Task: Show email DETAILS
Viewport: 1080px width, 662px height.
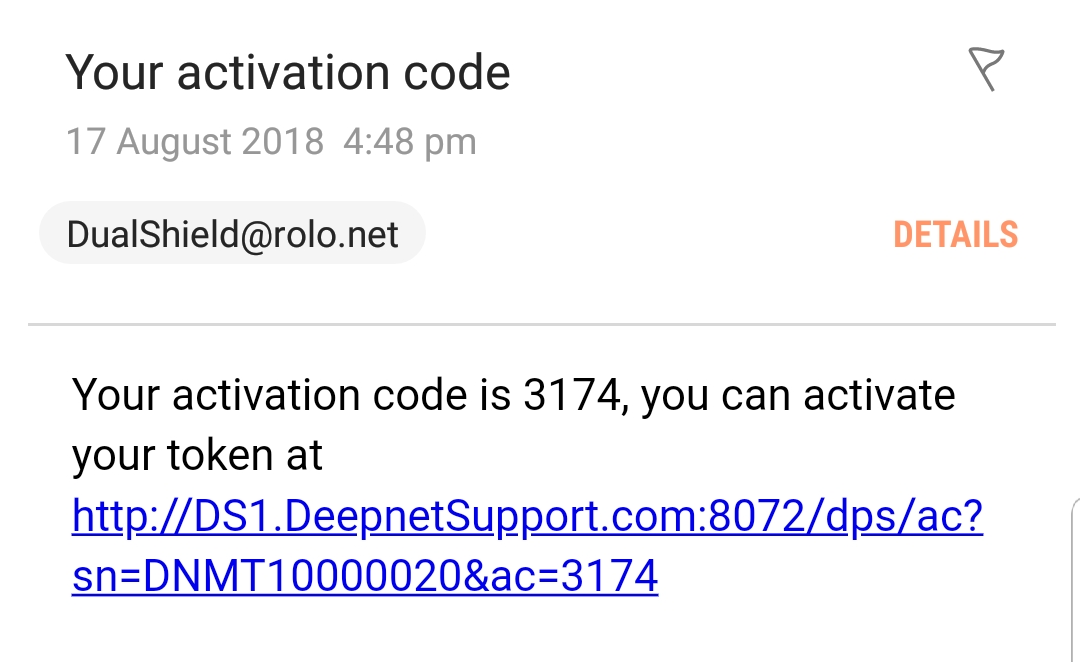Action: tap(955, 235)
